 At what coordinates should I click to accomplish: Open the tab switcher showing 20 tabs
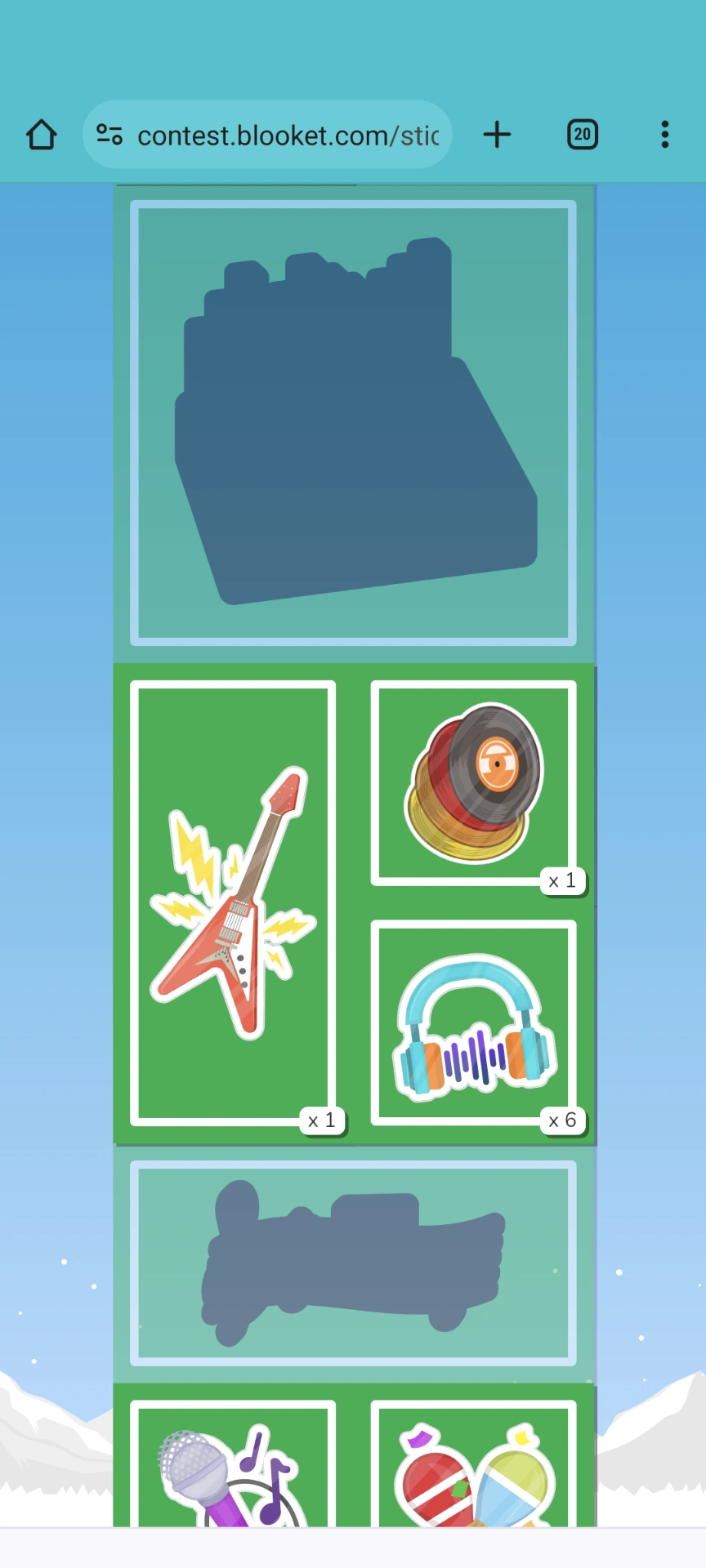[582, 135]
